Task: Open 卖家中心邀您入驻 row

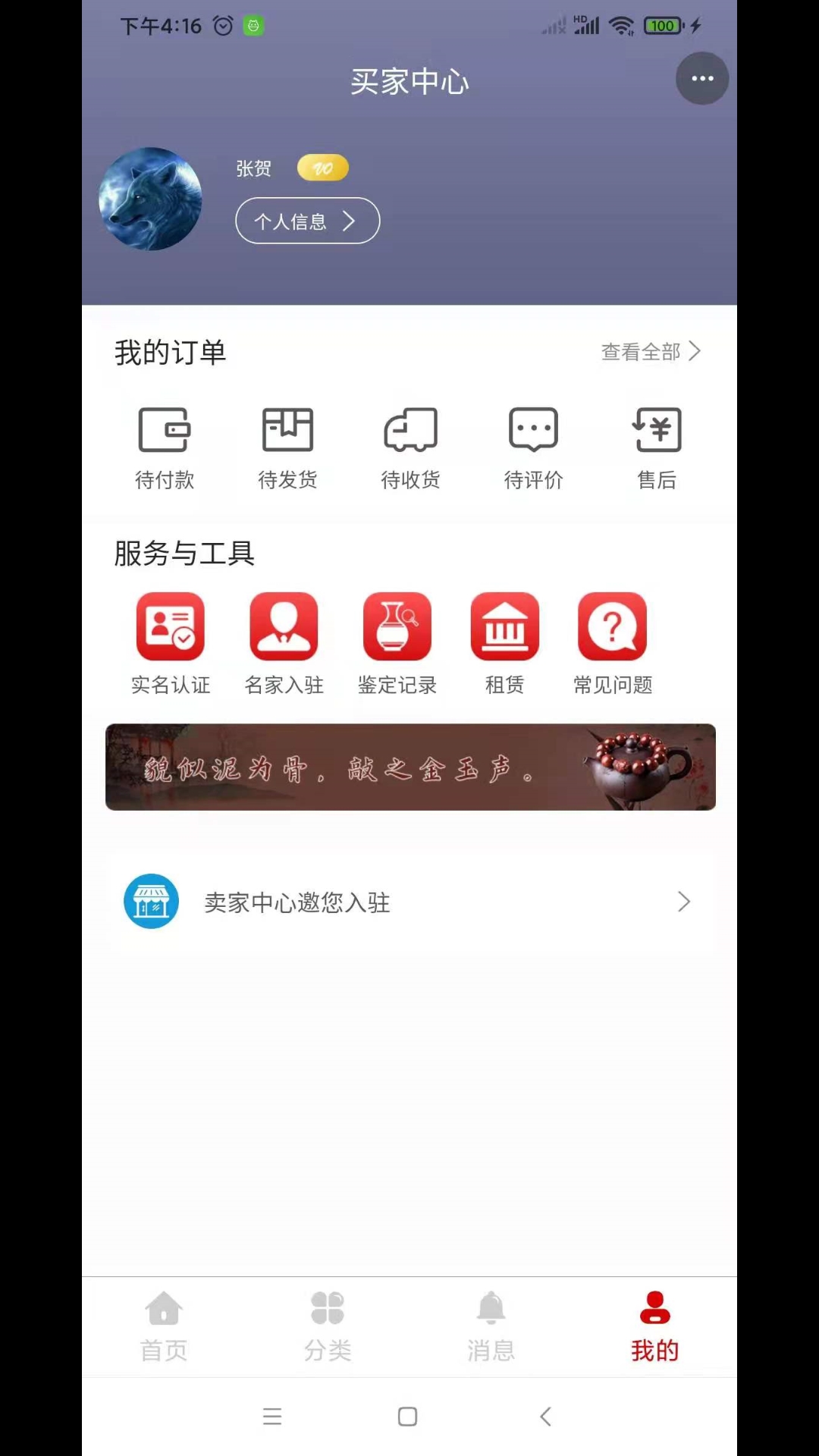Action: tap(410, 902)
